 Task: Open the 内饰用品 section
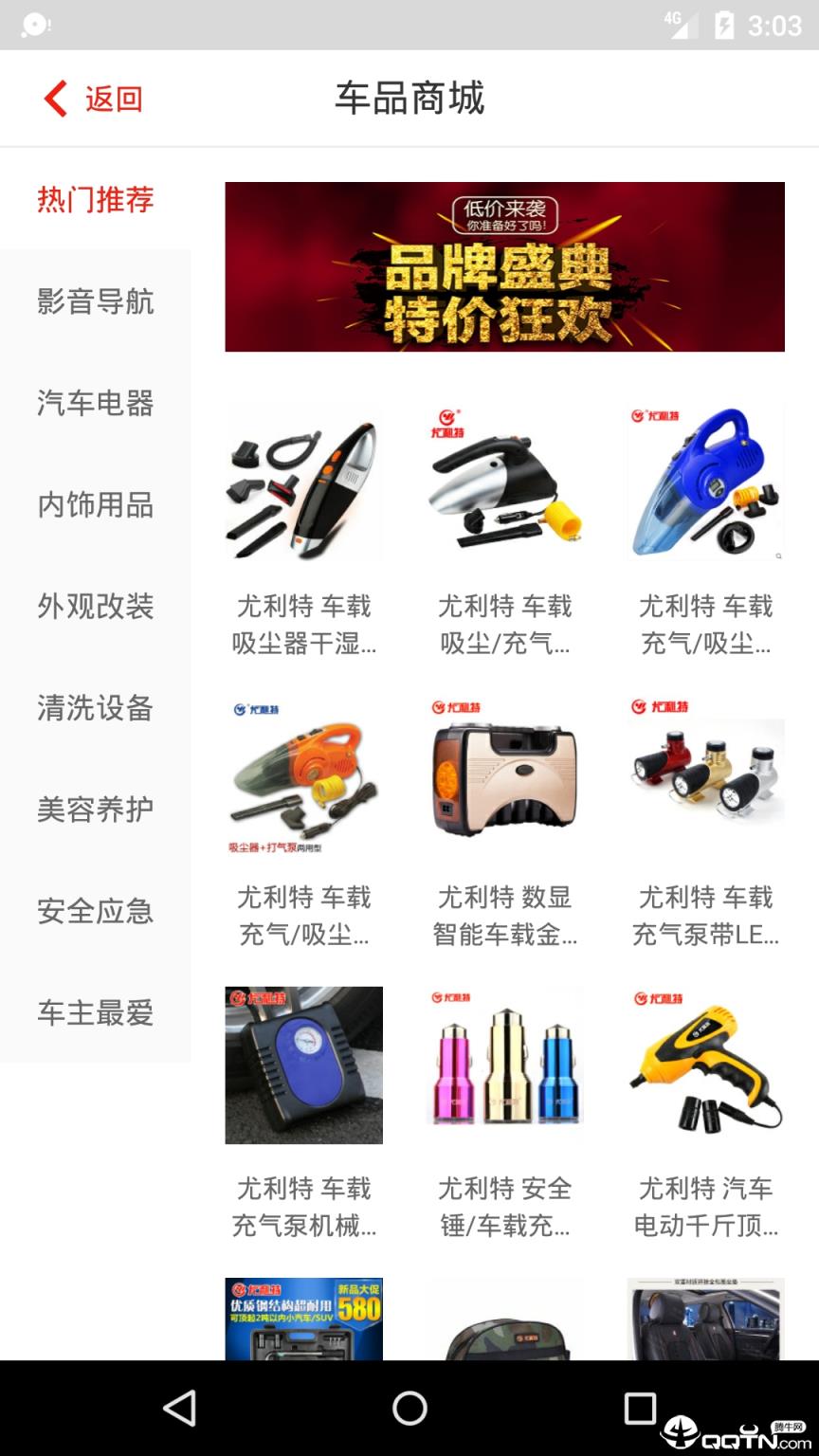tap(94, 506)
